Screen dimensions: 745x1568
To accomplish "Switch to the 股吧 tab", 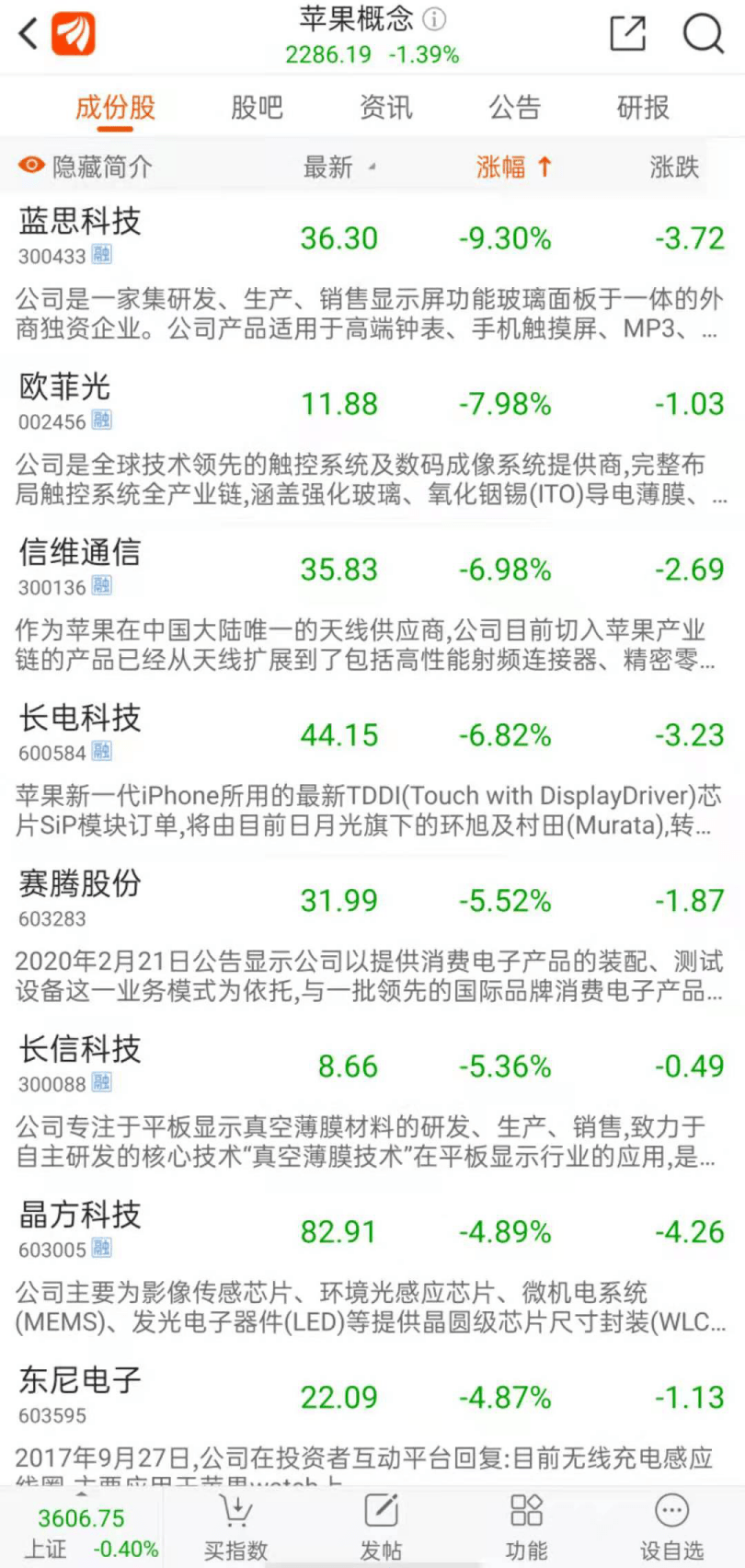I will [x=257, y=108].
